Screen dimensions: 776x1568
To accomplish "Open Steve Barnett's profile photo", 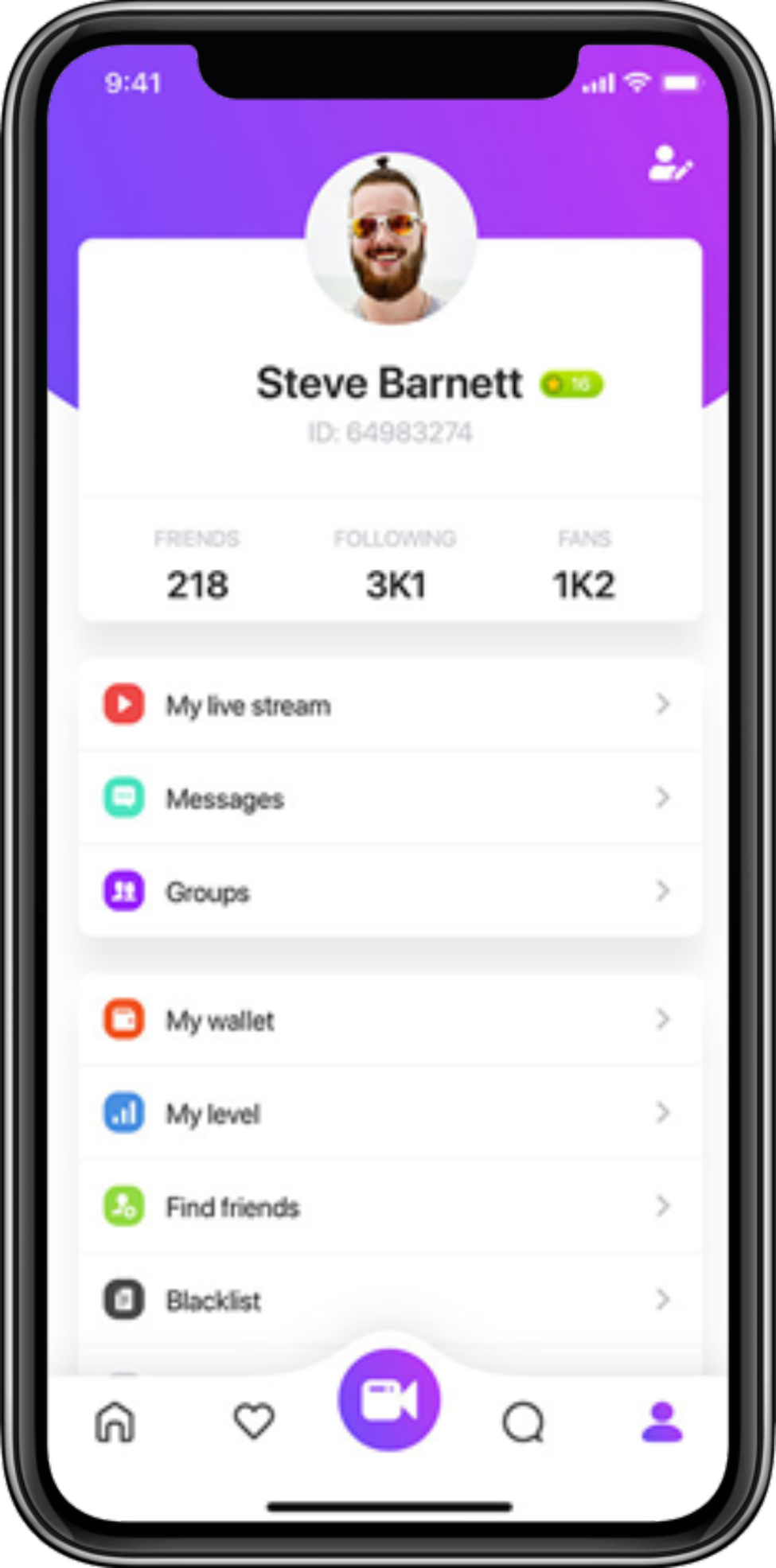I will [391, 239].
